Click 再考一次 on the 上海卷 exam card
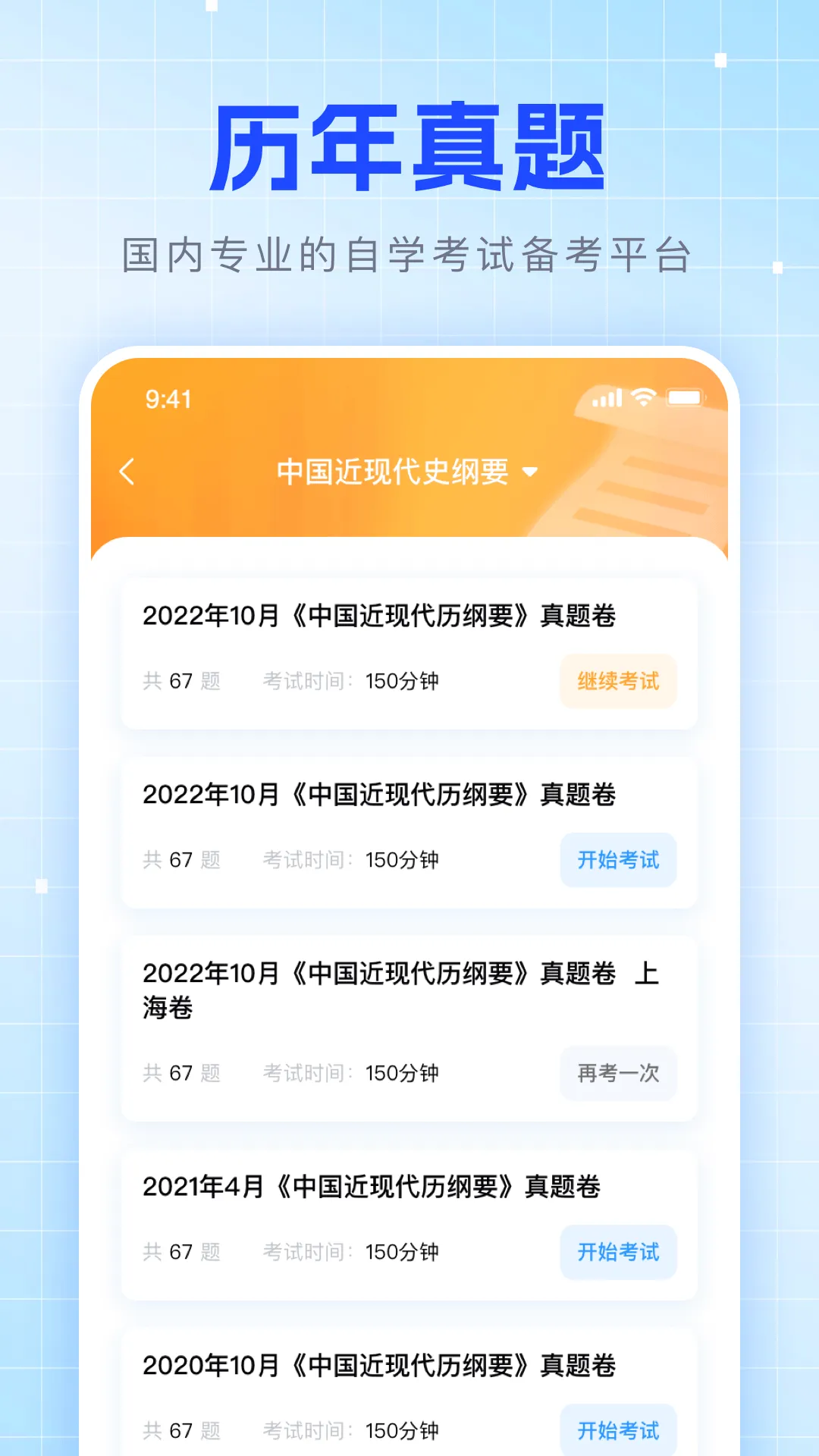The image size is (819, 1456). pyautogui.click(x=618, y=1073)
